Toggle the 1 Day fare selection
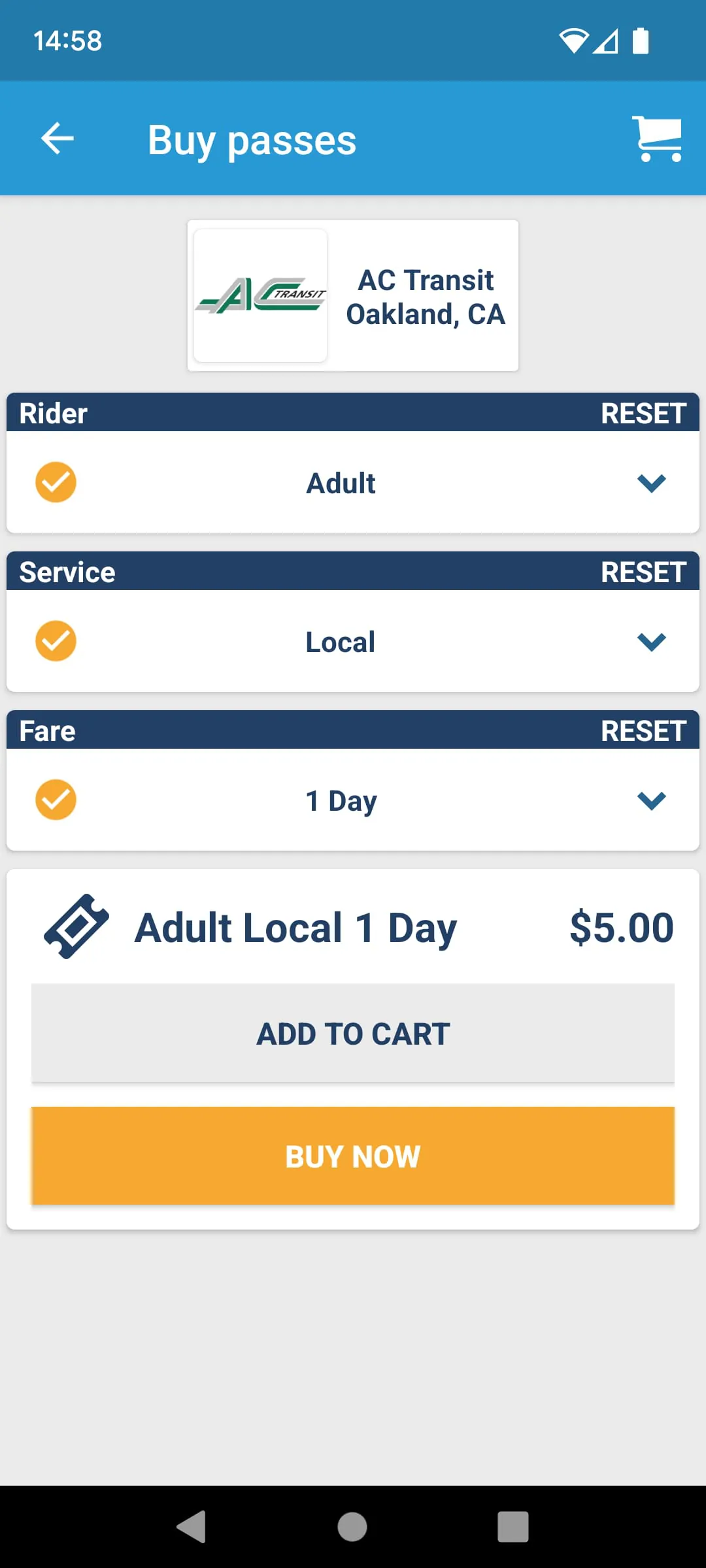Screen dimensions: 706x1568 point(340,800)
